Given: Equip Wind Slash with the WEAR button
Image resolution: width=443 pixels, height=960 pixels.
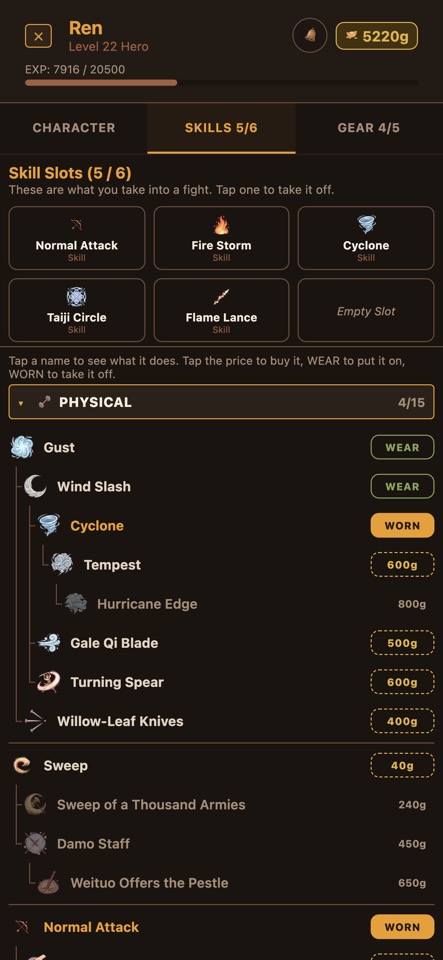Looking at the screenshot, I should 402,487.
